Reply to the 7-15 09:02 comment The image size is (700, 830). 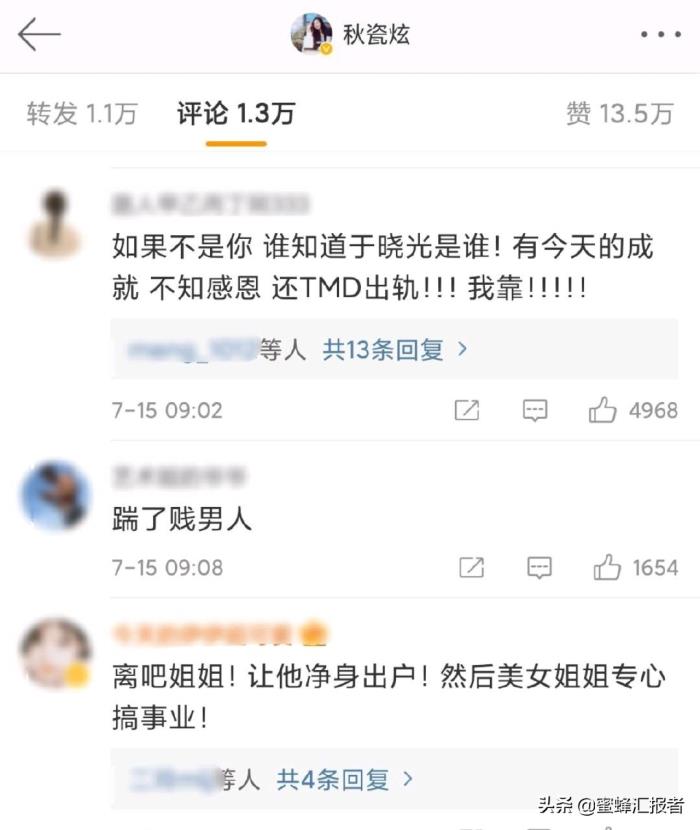pyautogui.click(x=535, y=410)
